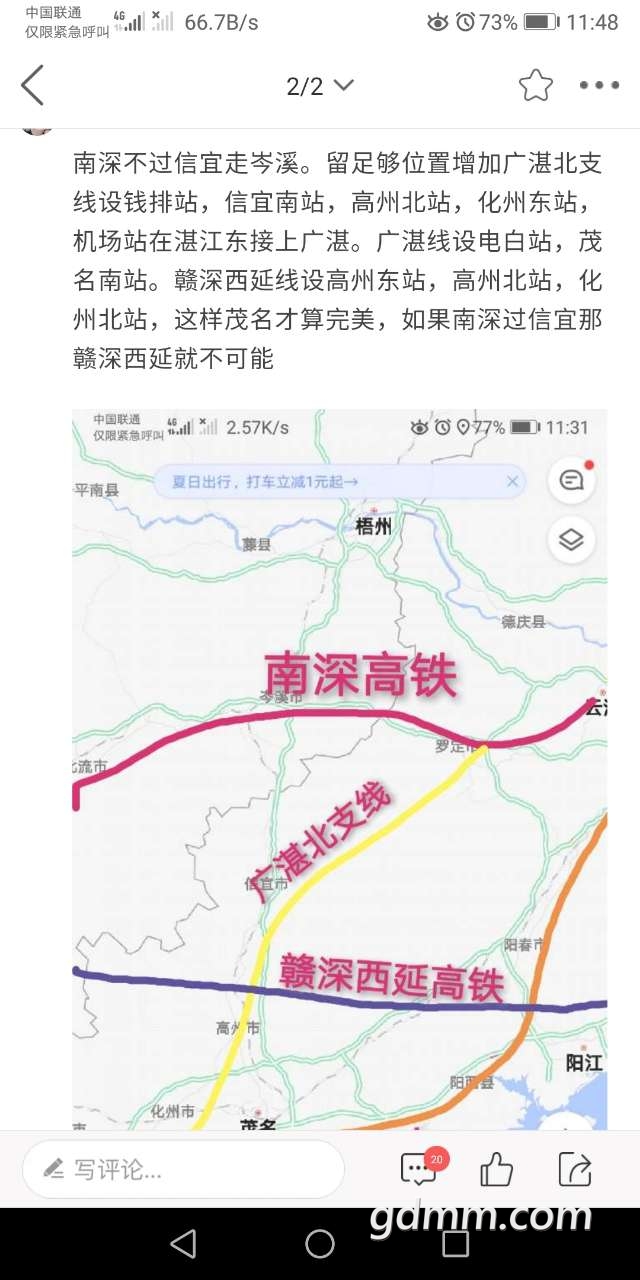Tap the system home button
640x1280 pixels.
(x=320, y=1243)
